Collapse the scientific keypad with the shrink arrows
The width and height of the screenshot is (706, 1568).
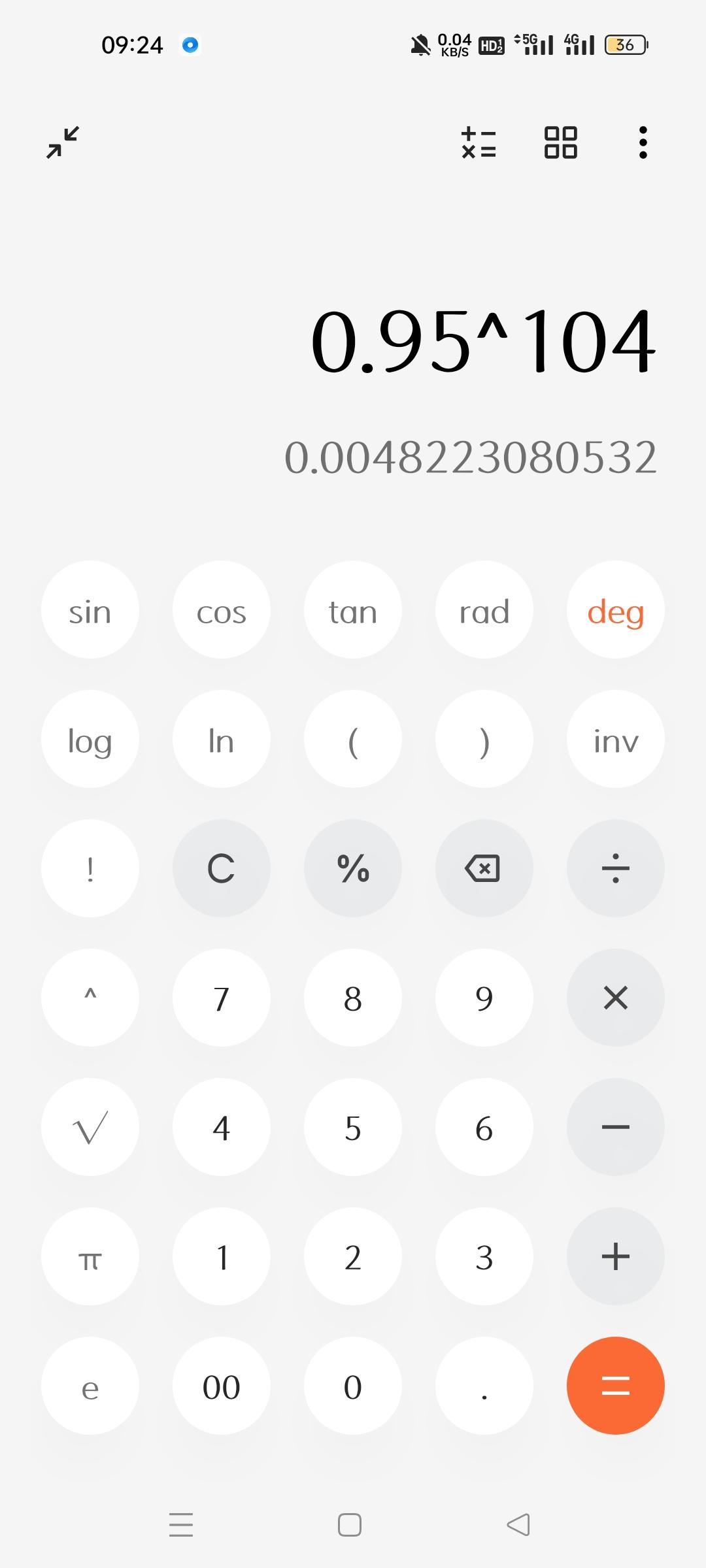click(63, 142)
